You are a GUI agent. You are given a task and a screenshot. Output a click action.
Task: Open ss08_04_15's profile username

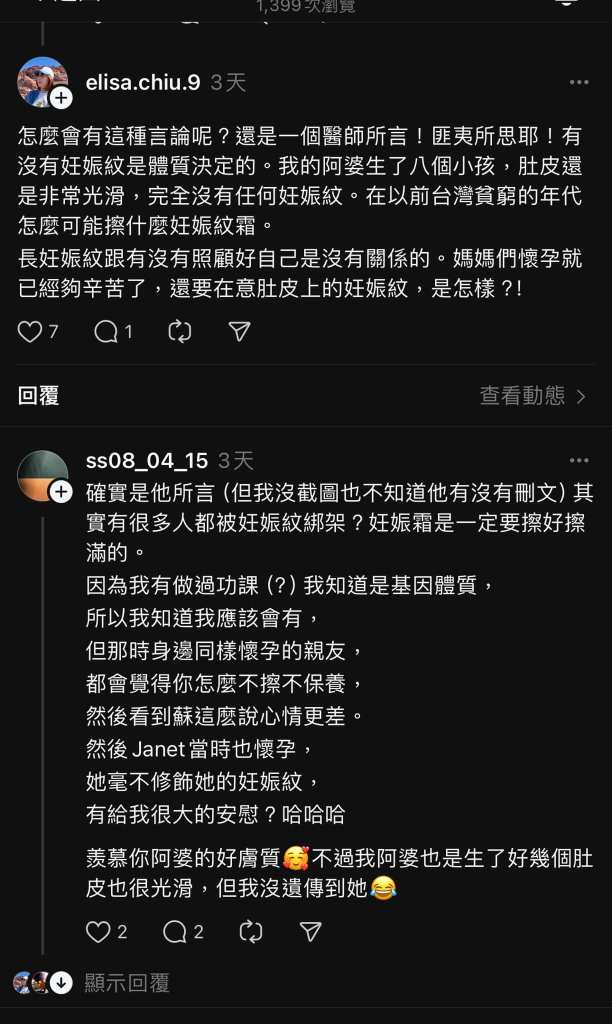147,461
